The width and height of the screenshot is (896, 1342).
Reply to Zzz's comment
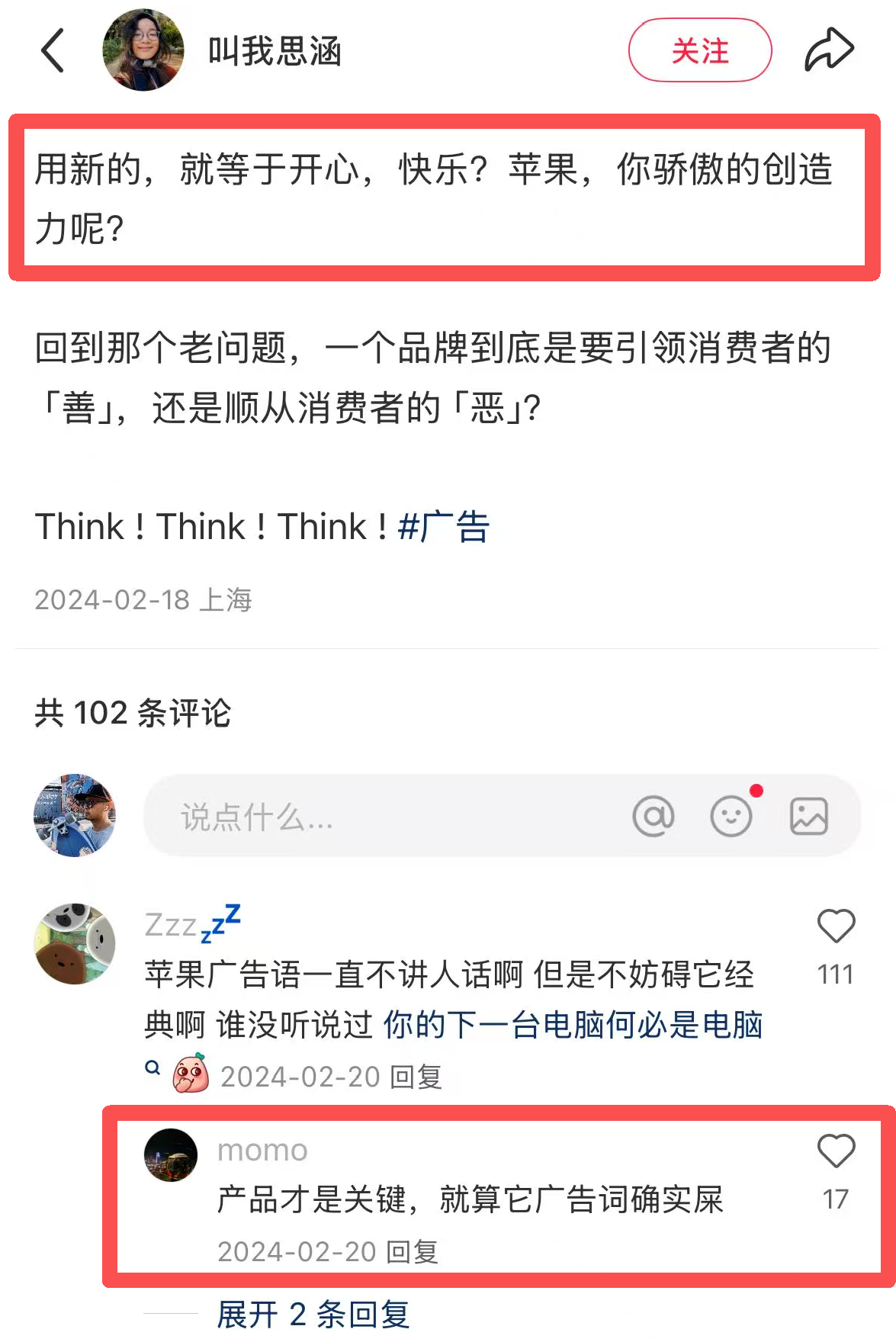416,1077
